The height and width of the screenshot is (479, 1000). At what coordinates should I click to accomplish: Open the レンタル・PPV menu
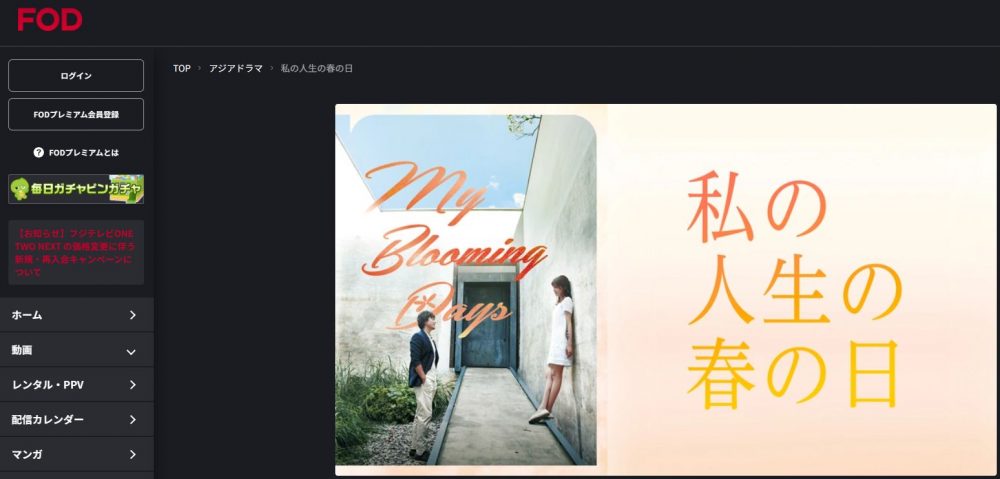76,384
